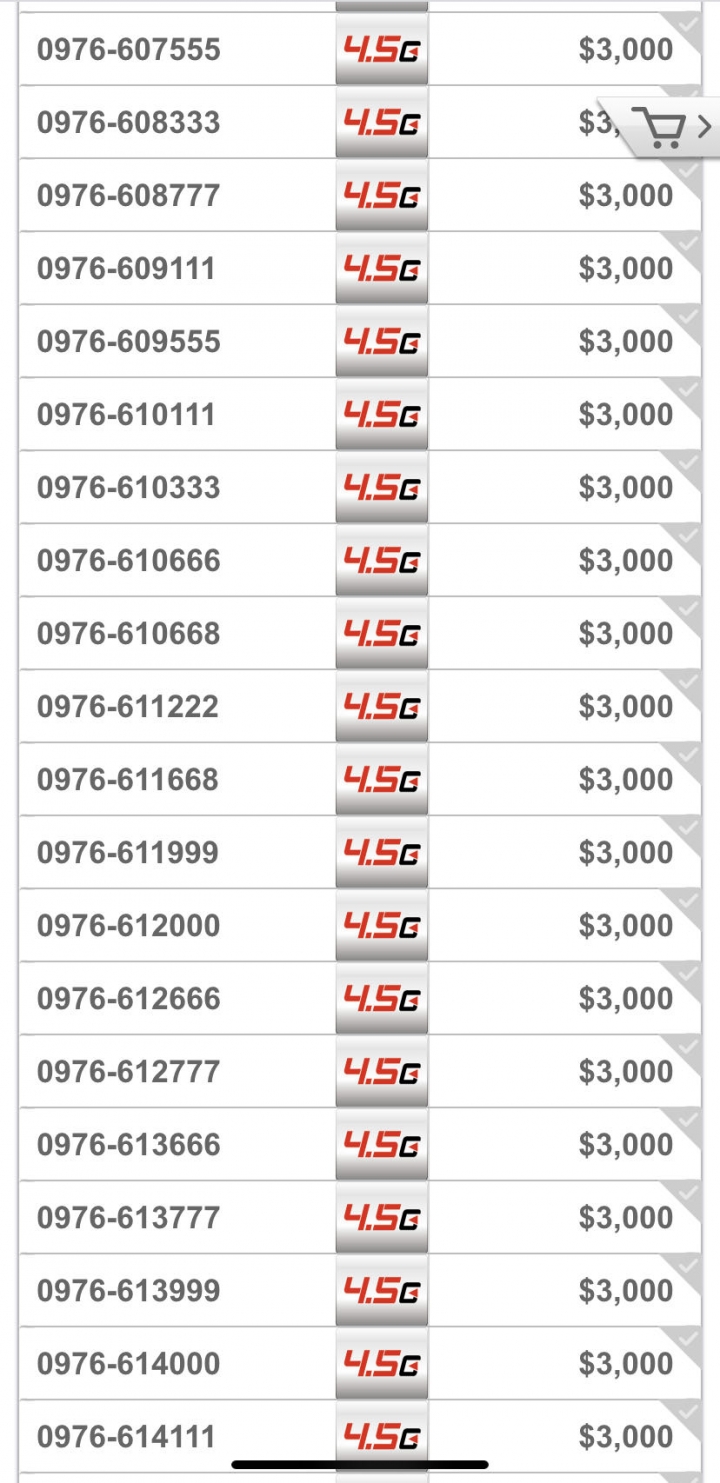Image resolution: width=720 pixels, height=1483 pixels.
Task: Select phone number 0976-611999
Action: [360, 852]
